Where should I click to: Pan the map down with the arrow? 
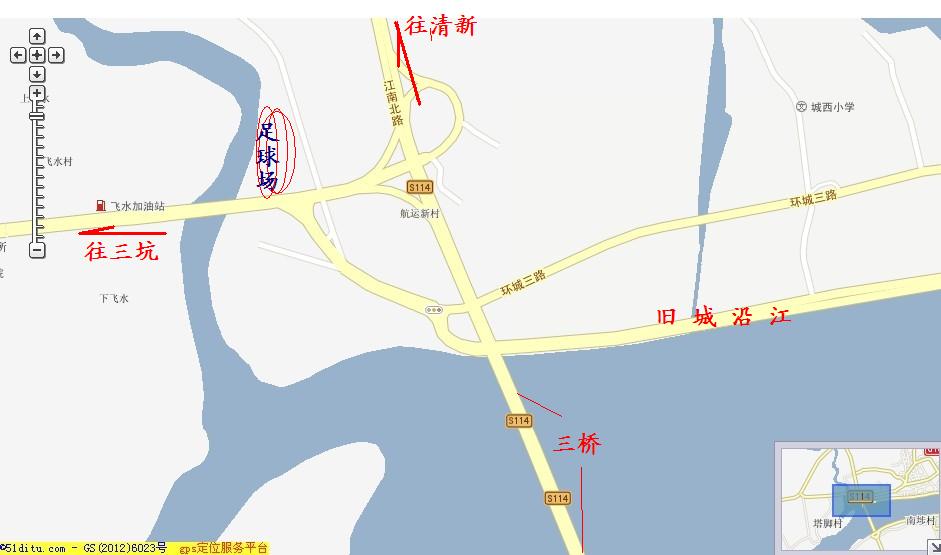(x=37, y=74)
